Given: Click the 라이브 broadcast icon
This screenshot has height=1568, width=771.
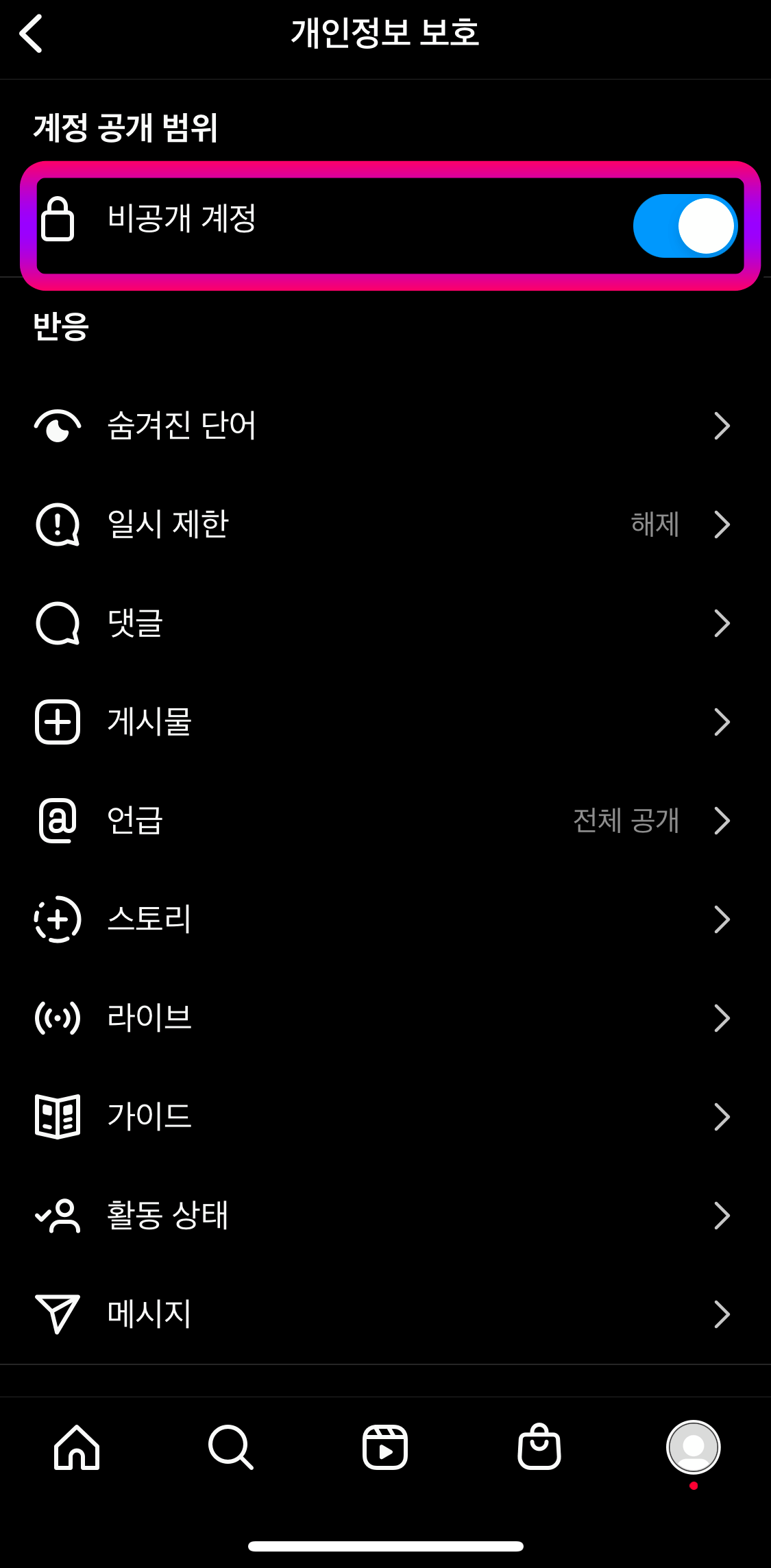Looking at the screenshot, I should click(58, 1018).
